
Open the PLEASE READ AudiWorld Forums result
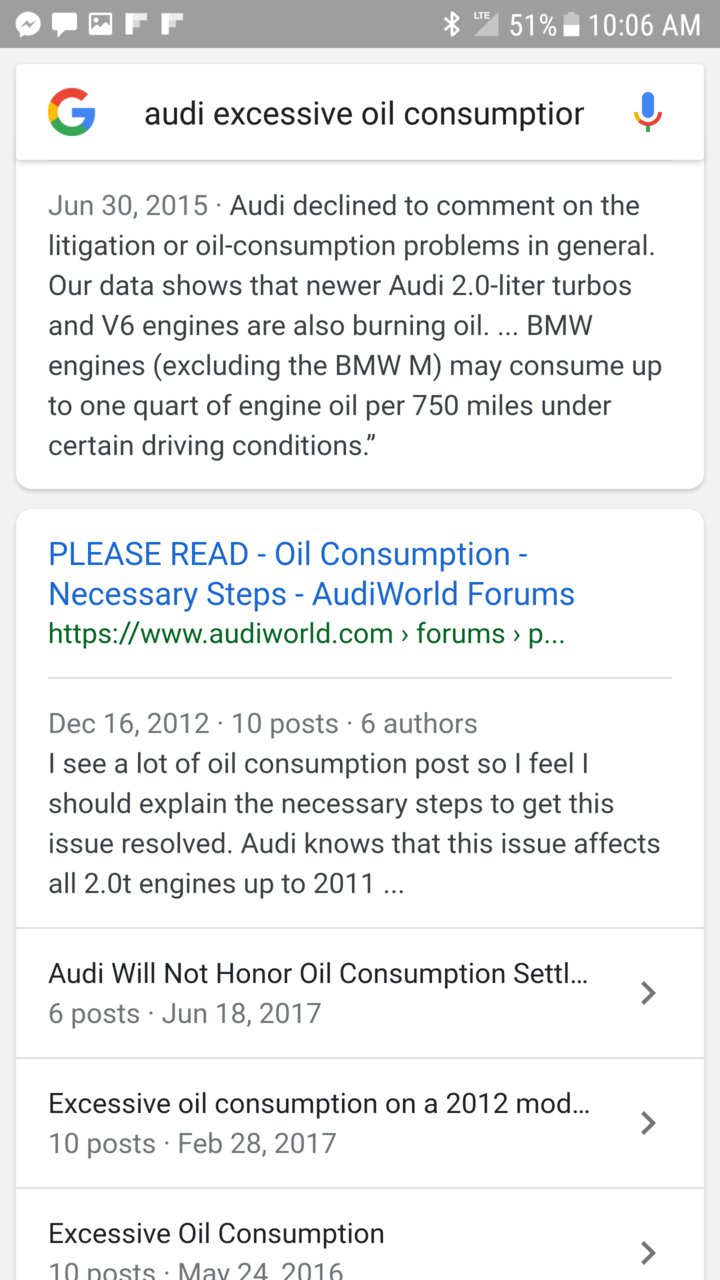point(311,574)
